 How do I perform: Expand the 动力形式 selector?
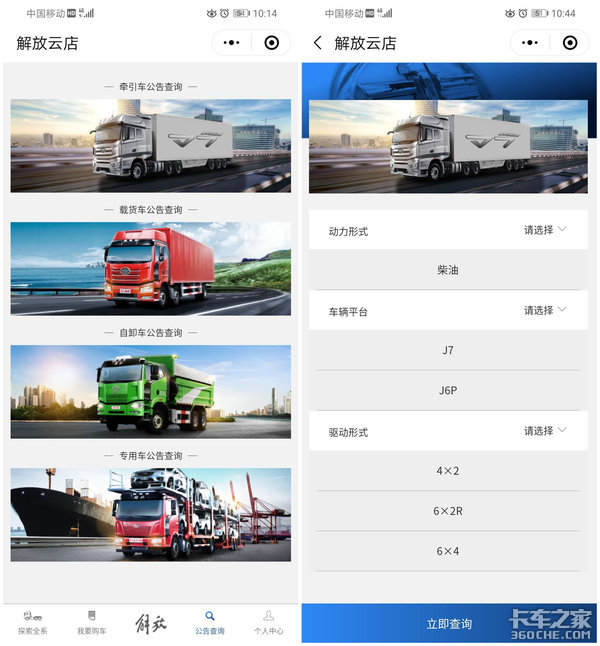tap(545, 230)
